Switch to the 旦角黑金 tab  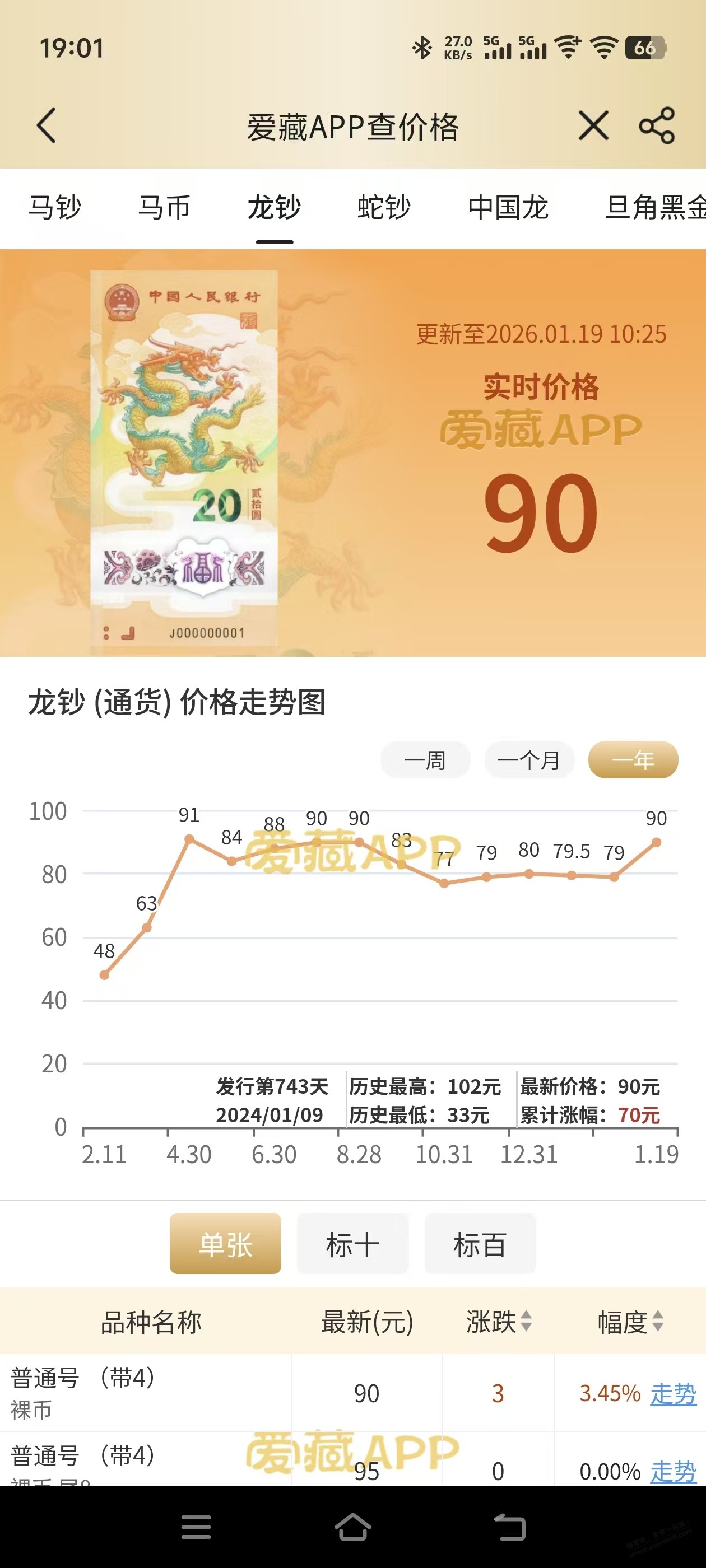655,207
